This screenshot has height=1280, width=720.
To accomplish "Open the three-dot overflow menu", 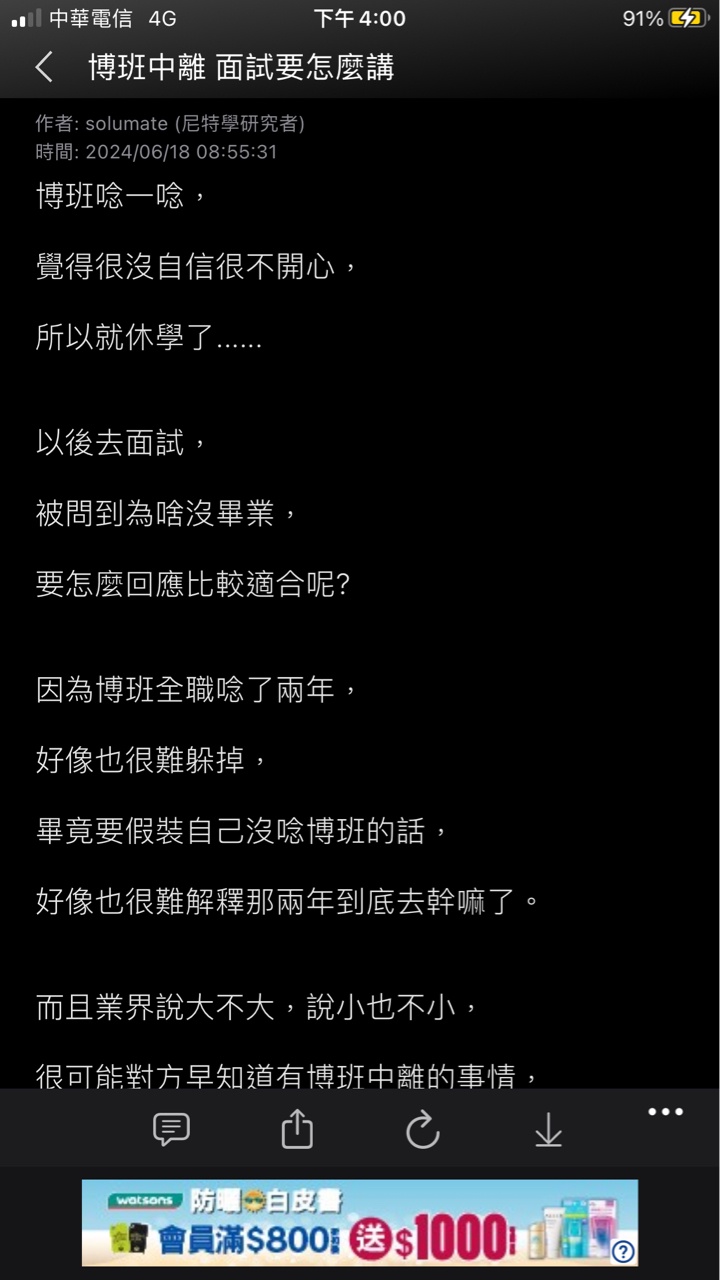I will pyautogui.click(x=665, y=1112).
